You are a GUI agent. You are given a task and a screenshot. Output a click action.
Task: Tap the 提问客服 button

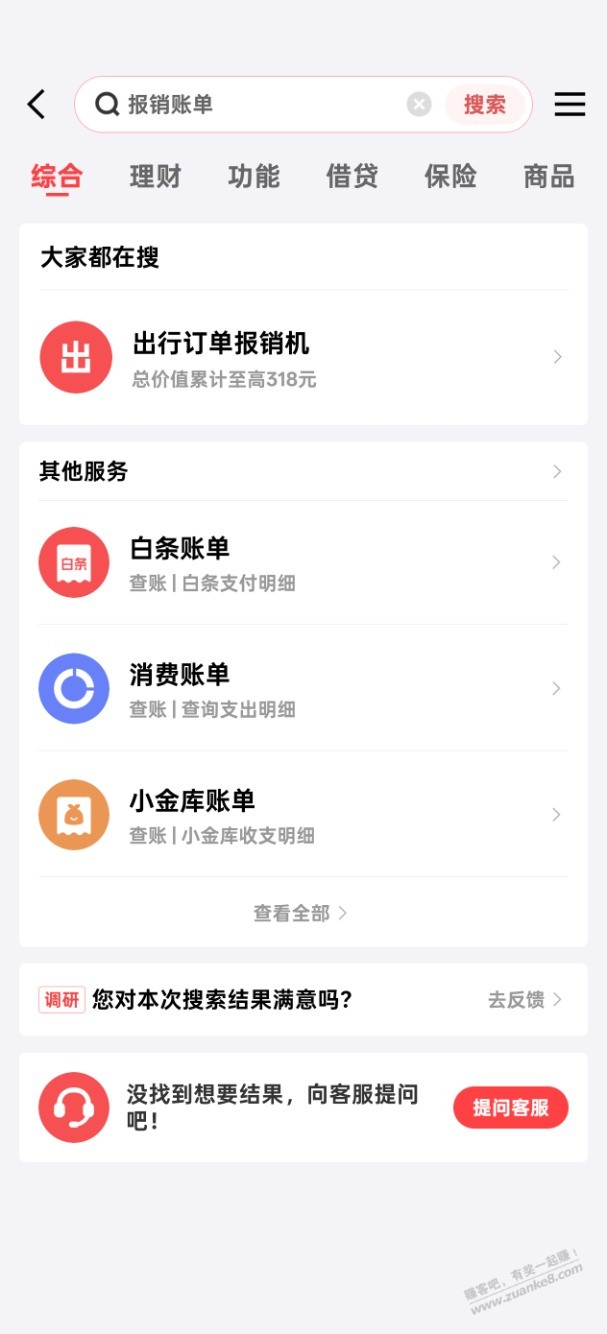tap(510, 1108)
